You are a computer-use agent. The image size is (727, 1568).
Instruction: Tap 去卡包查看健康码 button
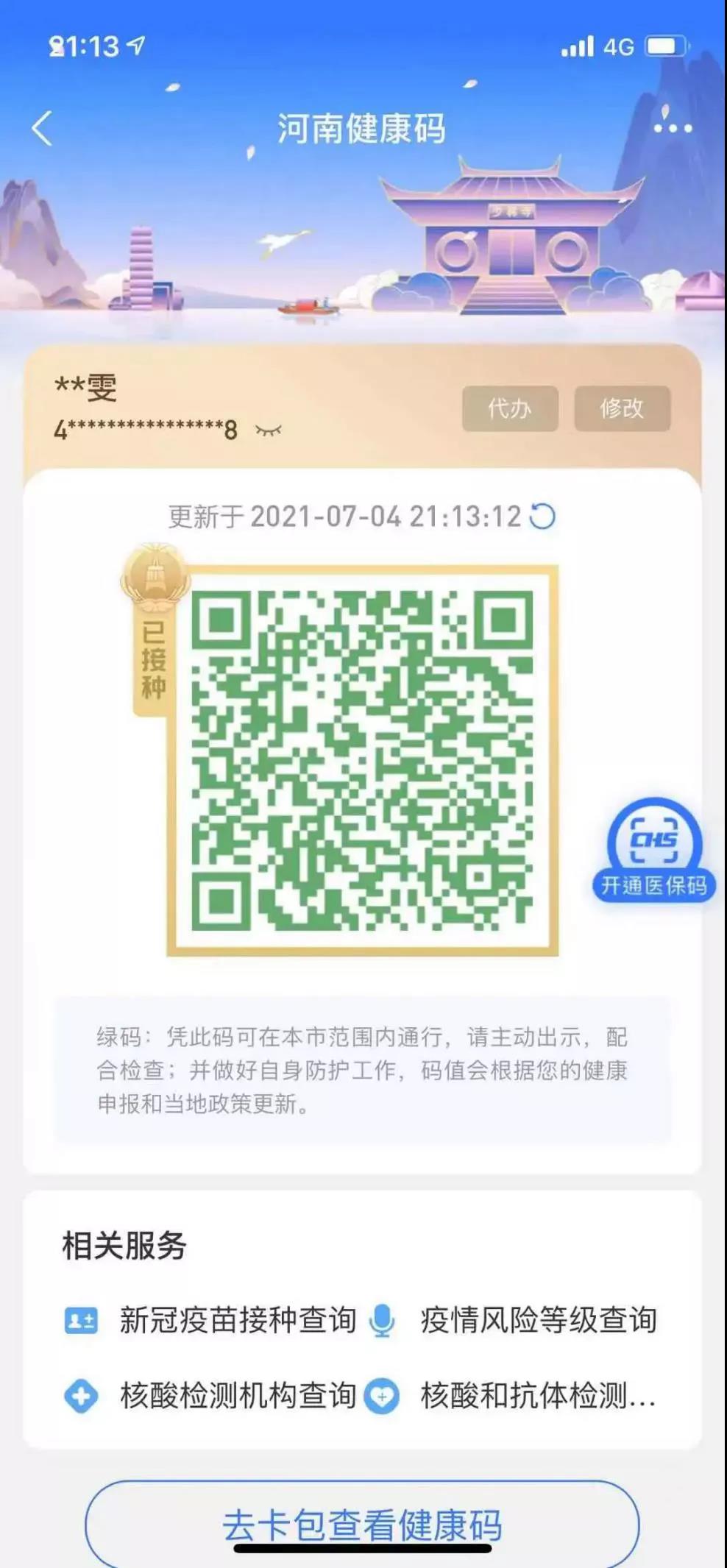[362, 1525]
